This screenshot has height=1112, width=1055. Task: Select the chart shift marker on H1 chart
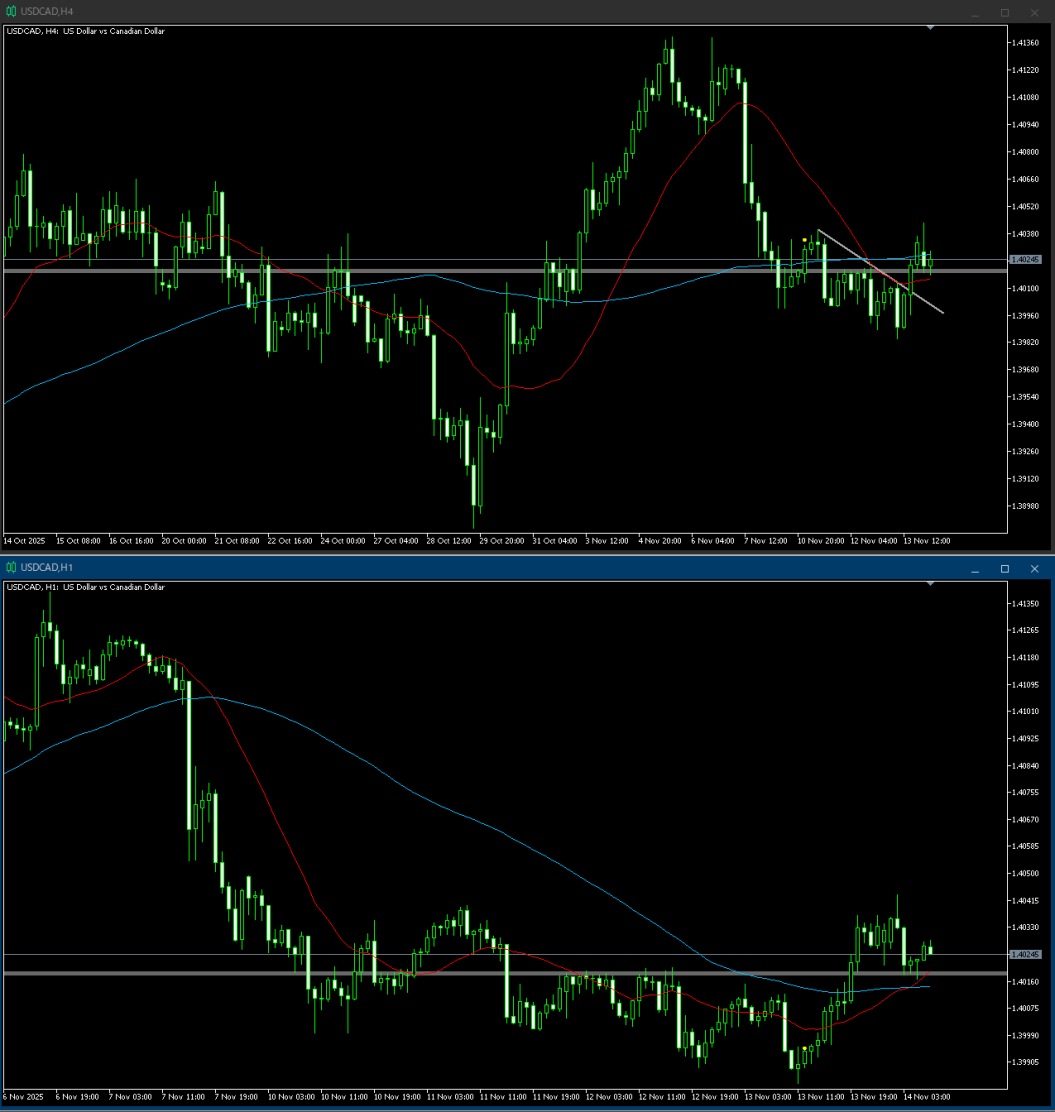coord(931,584)
